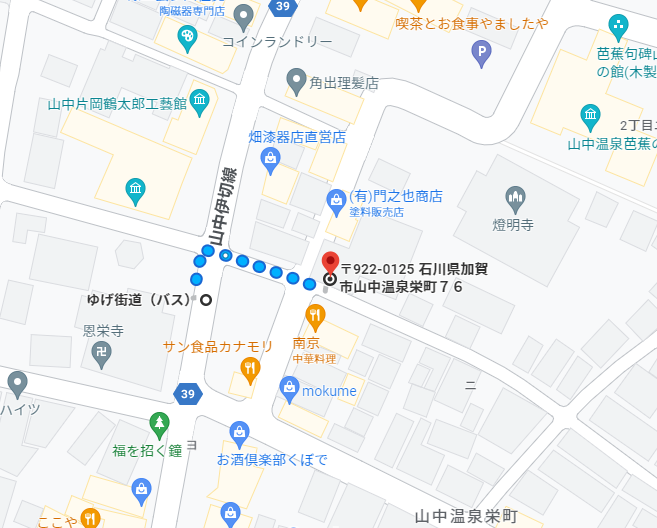
Task: Tap the 福を招く鐘 attraction marker
Action: tap(159, 424)
